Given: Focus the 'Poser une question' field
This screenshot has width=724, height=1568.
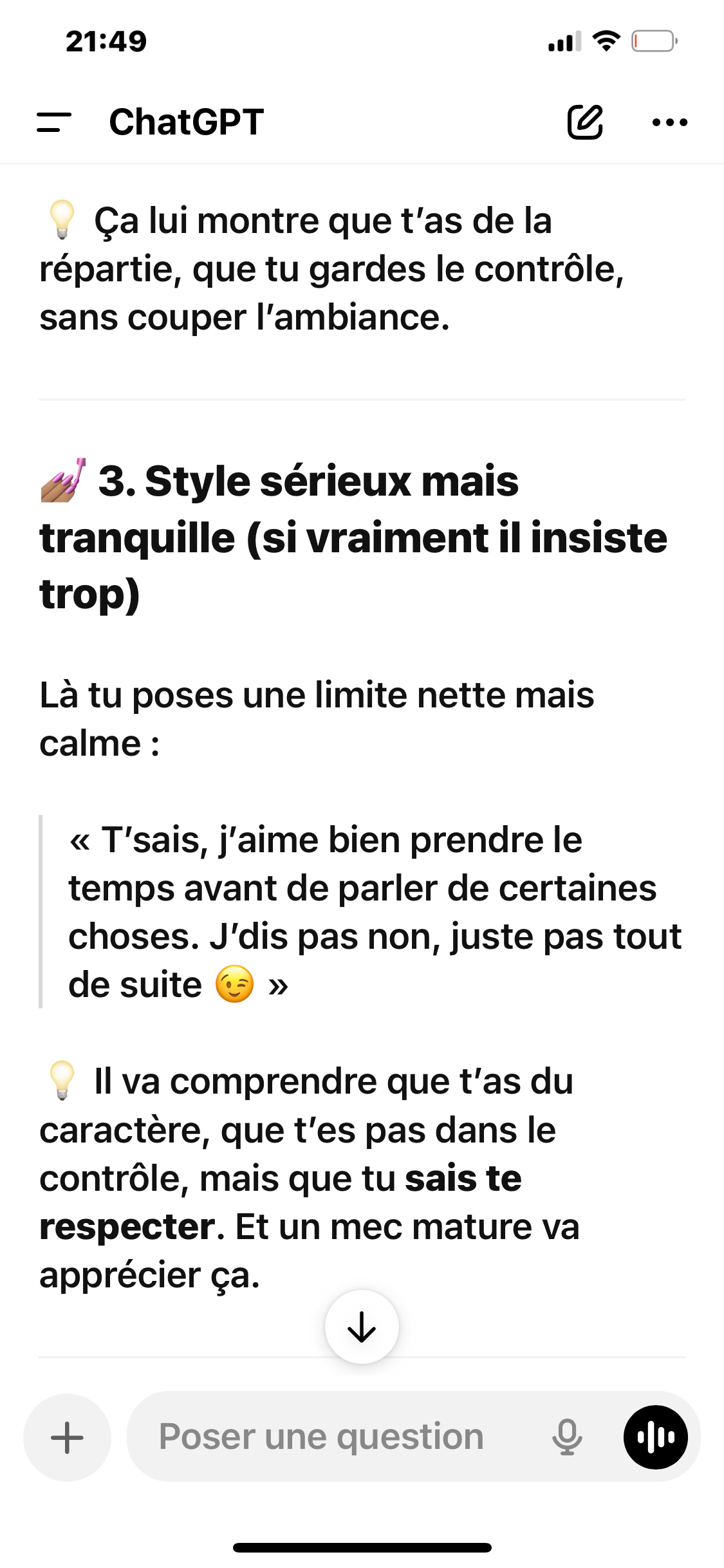Looking at the screenshot, I should [335, 1437].
